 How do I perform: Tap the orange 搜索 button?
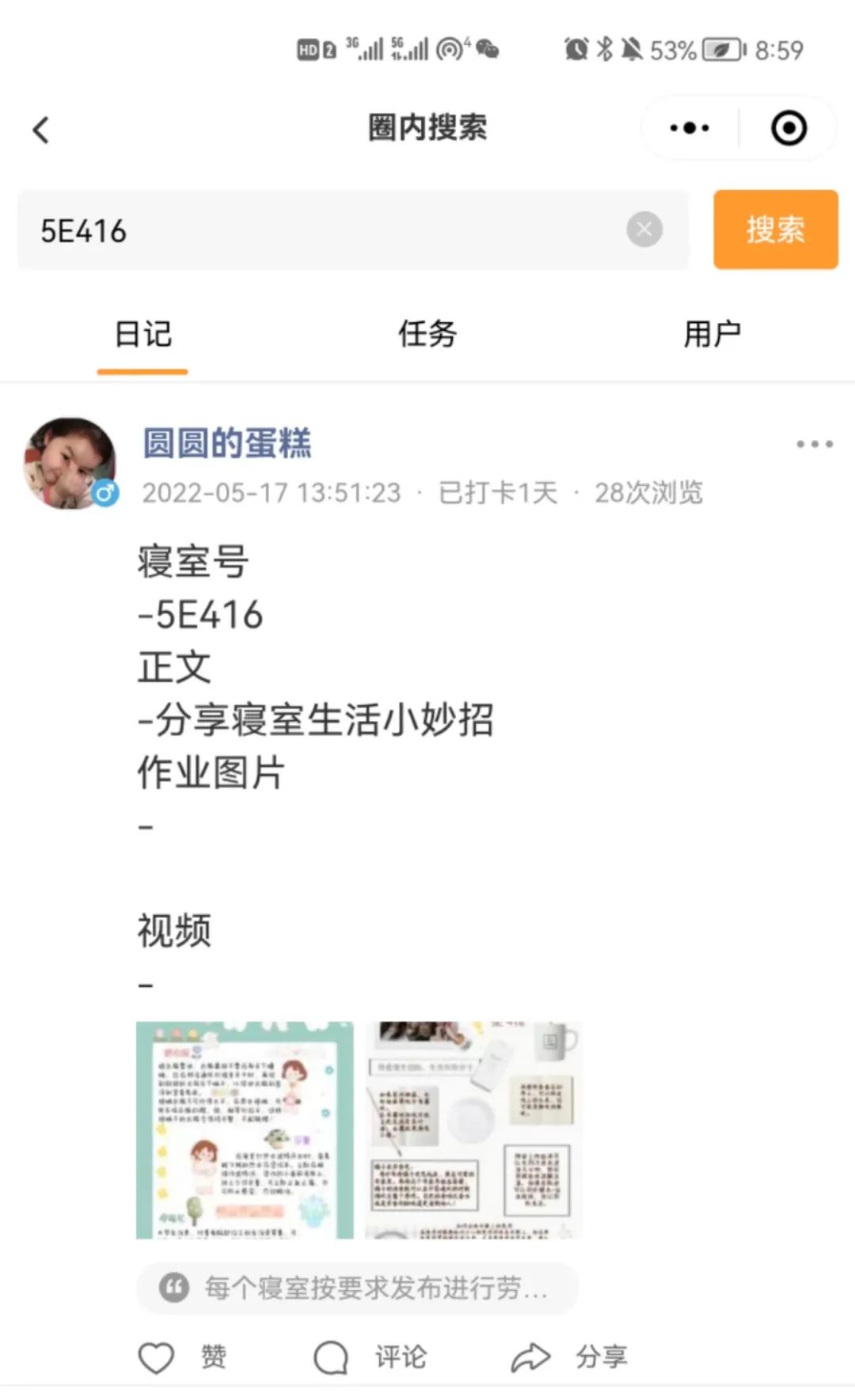775,230
